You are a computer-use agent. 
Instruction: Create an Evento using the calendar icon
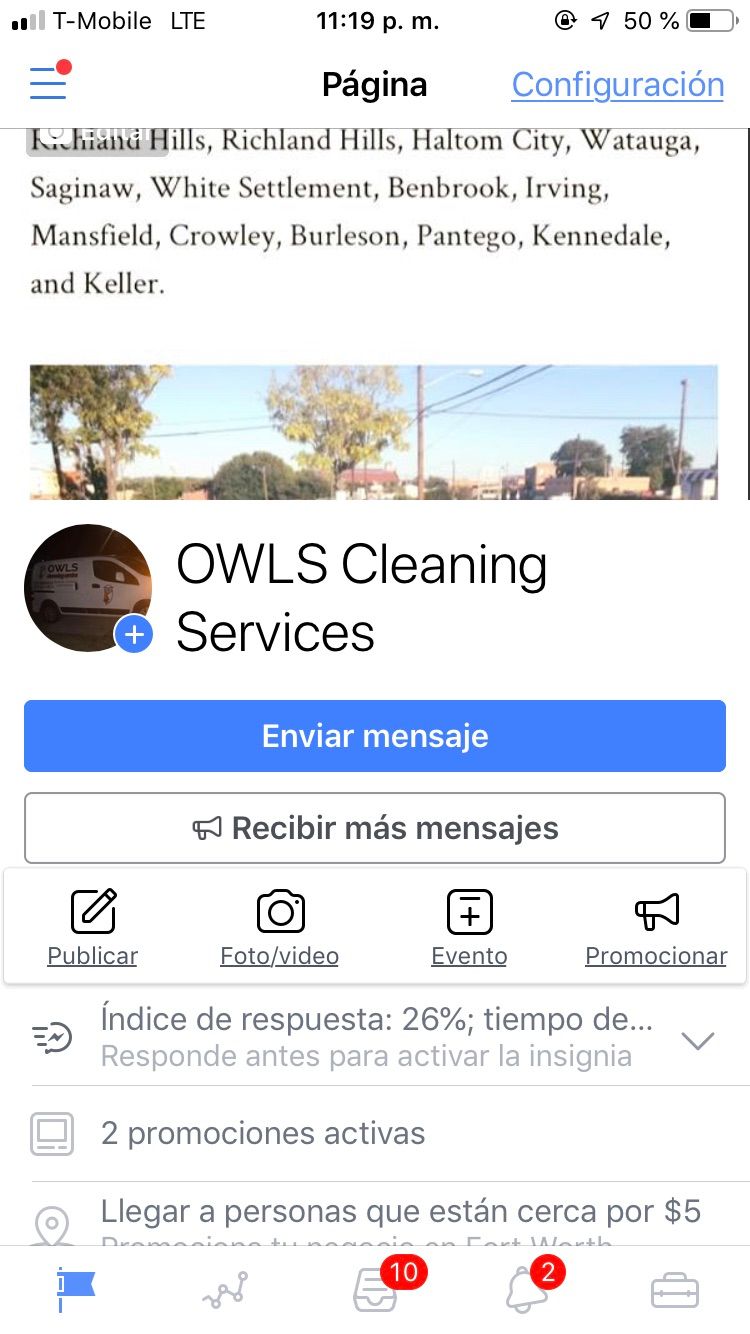click(x=468, y=910)
